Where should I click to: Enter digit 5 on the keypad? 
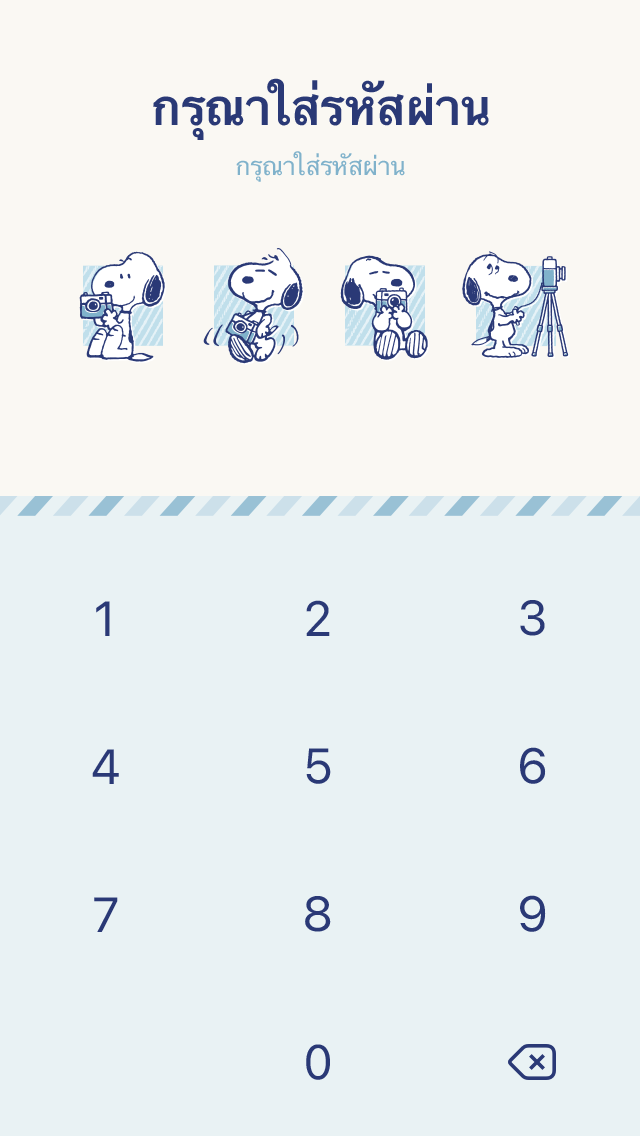318,767
